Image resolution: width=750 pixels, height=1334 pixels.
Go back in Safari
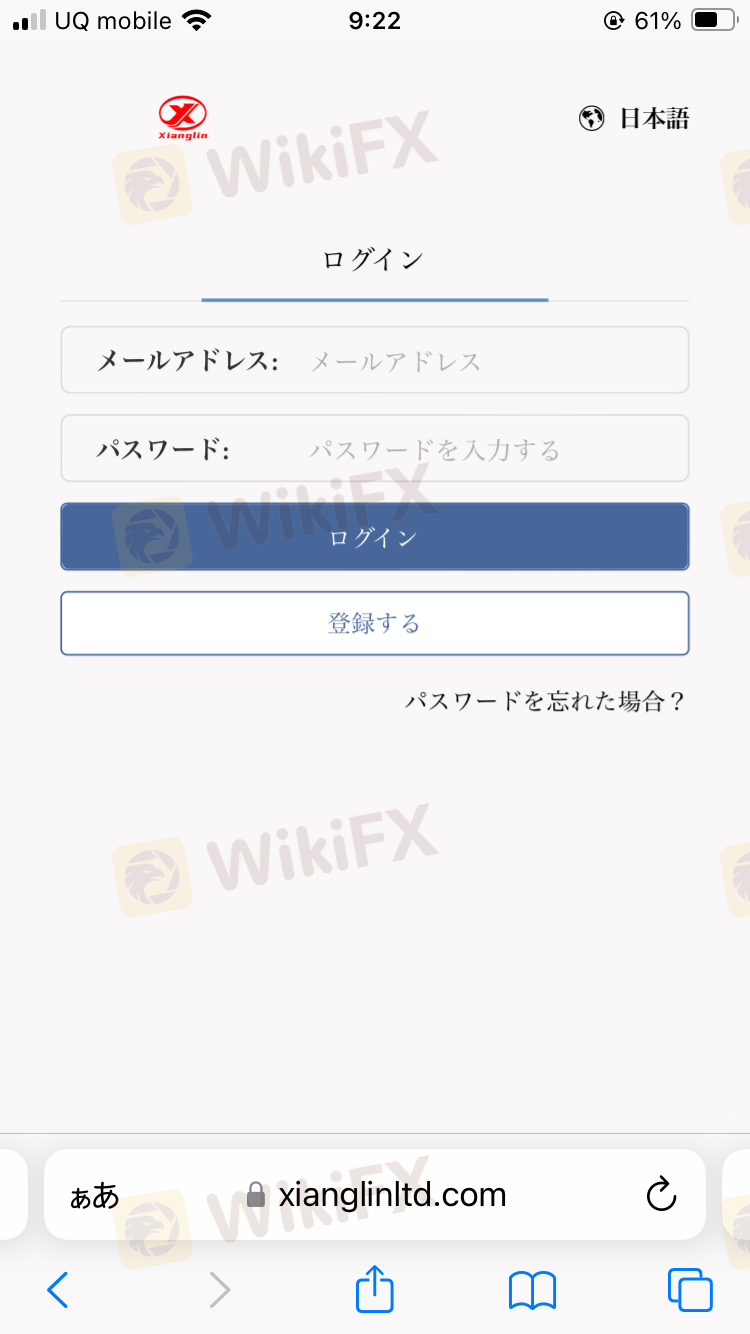[x=58, y=1290]
